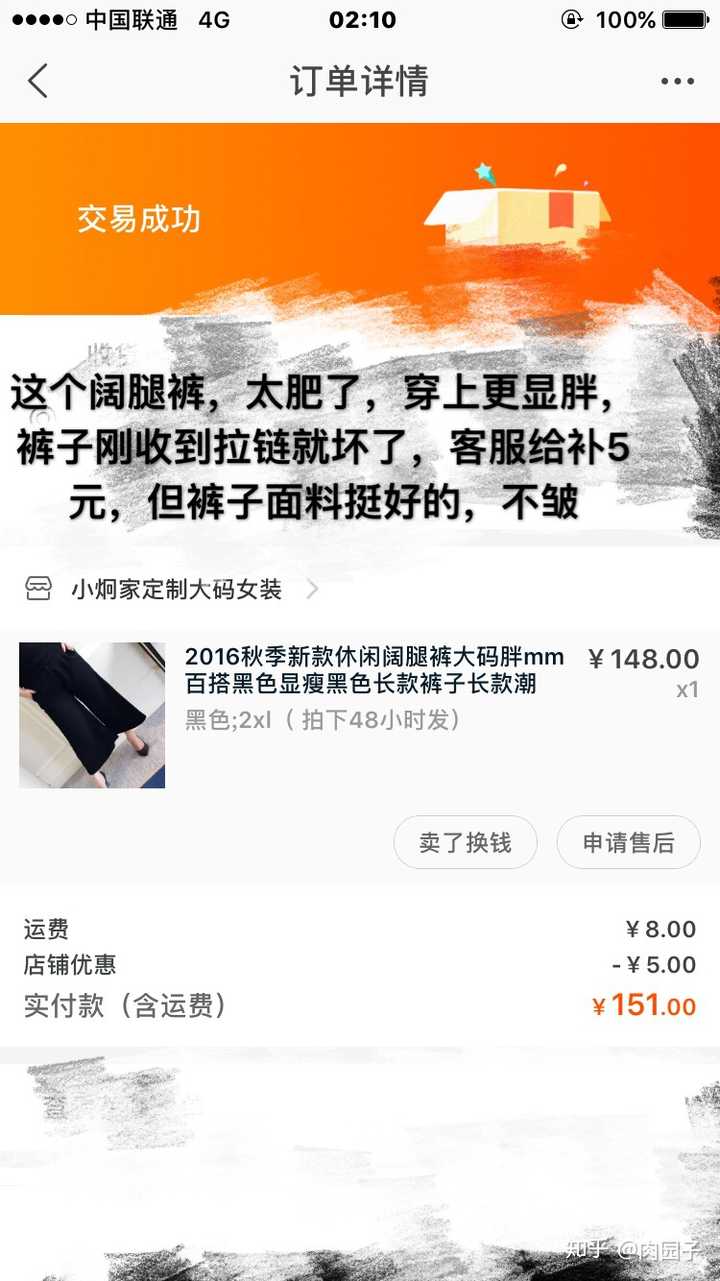
Task: Open the 小炯家定制大码女装 shop
Action: tap(176, 590)
